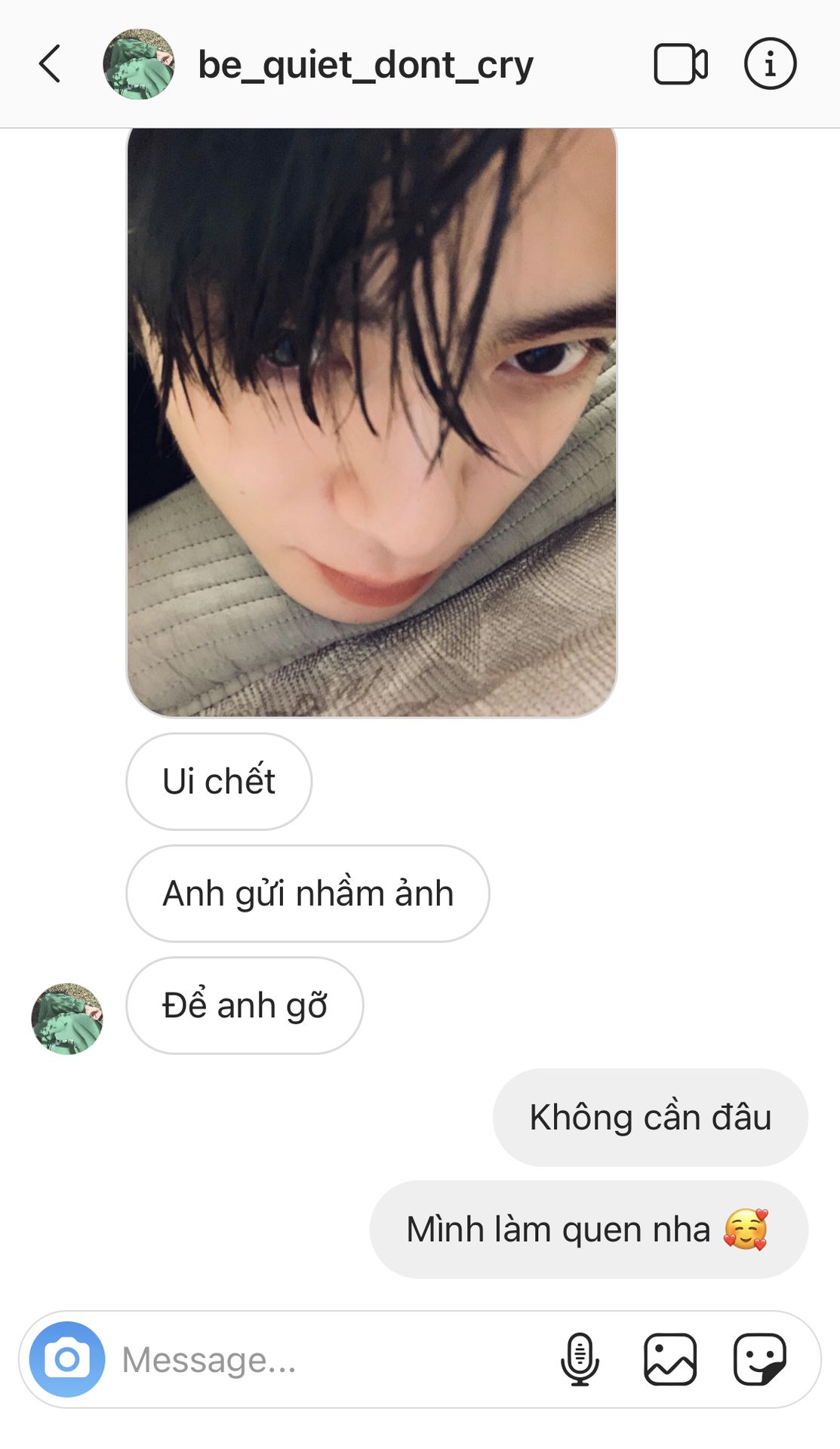Open conversation info details
840x1449 pixels.
(770, 64)
